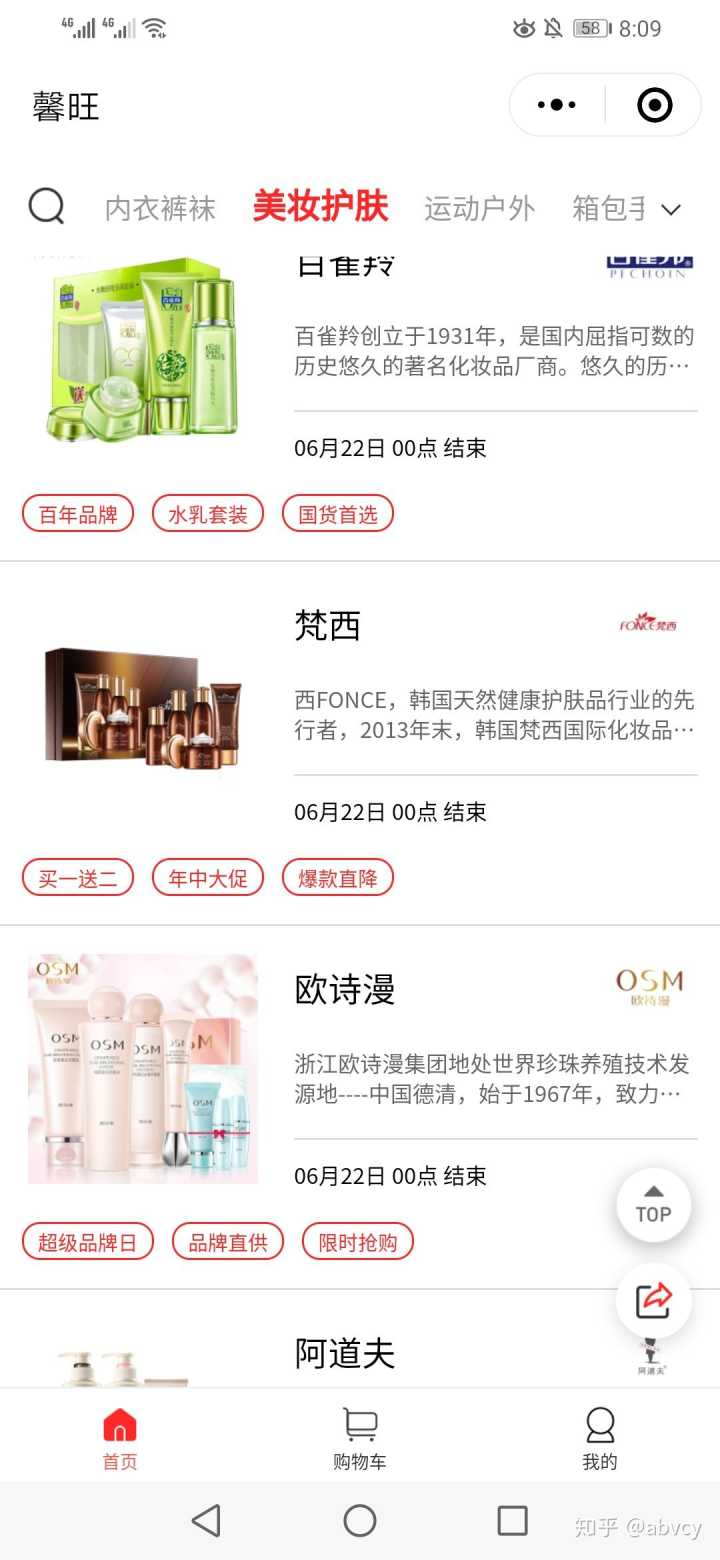Expand the category list chevron
This screenshot has width=720, height=1560.
pyautogui.click(x=671, y=209)
